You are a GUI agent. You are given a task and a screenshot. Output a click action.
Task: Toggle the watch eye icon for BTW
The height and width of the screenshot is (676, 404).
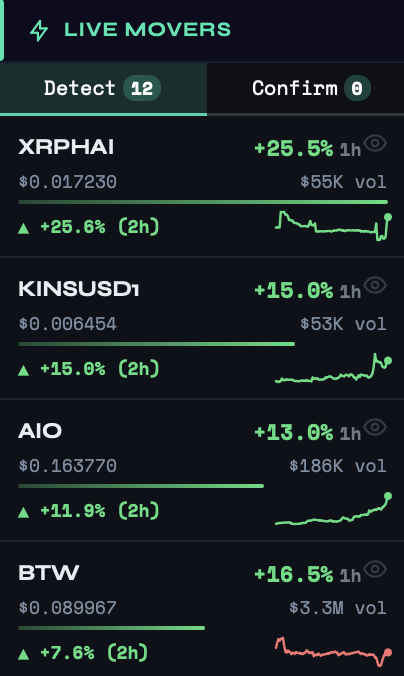[375, 569]
